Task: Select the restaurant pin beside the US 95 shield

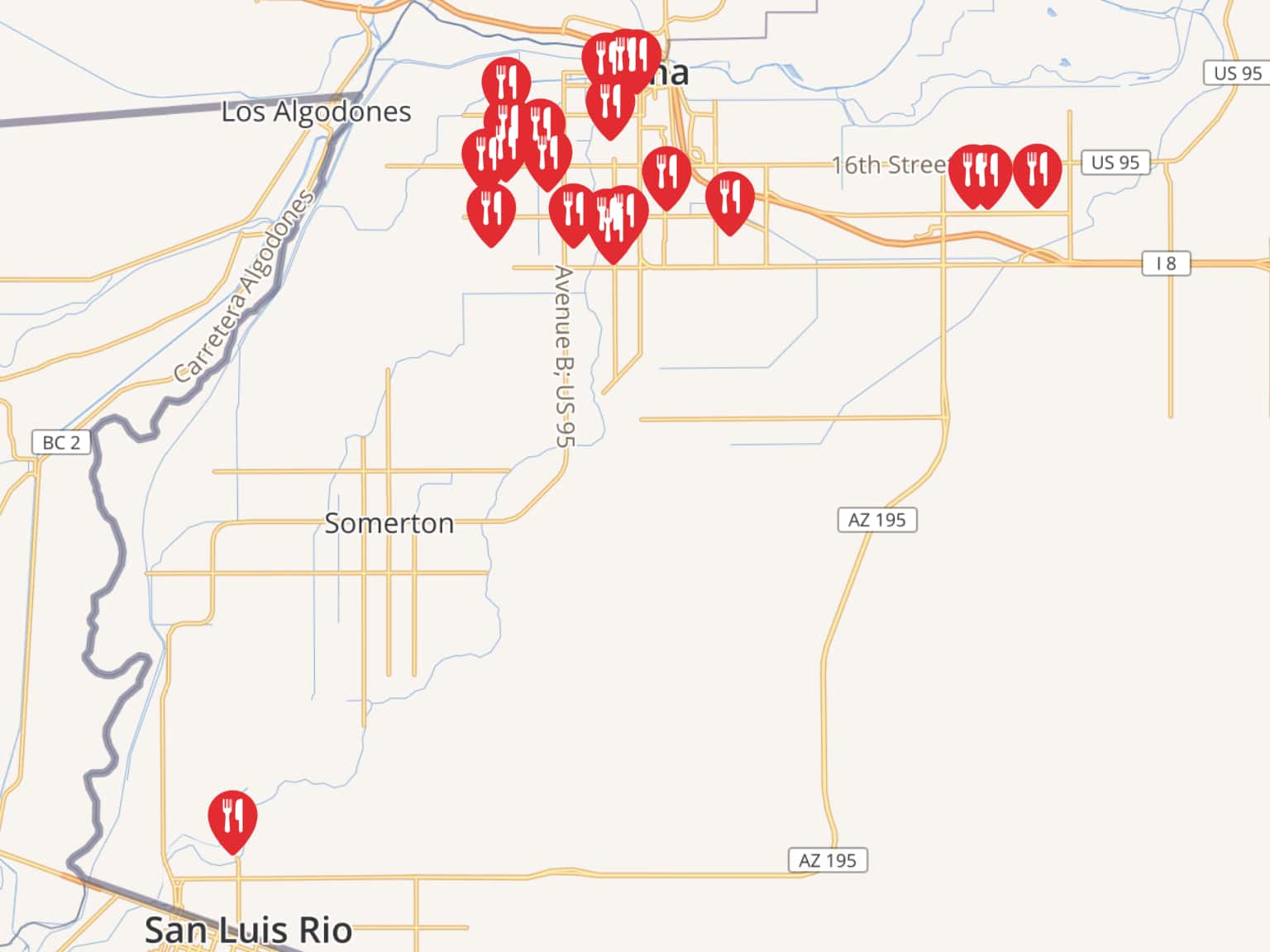Action: click(1037, 170)
